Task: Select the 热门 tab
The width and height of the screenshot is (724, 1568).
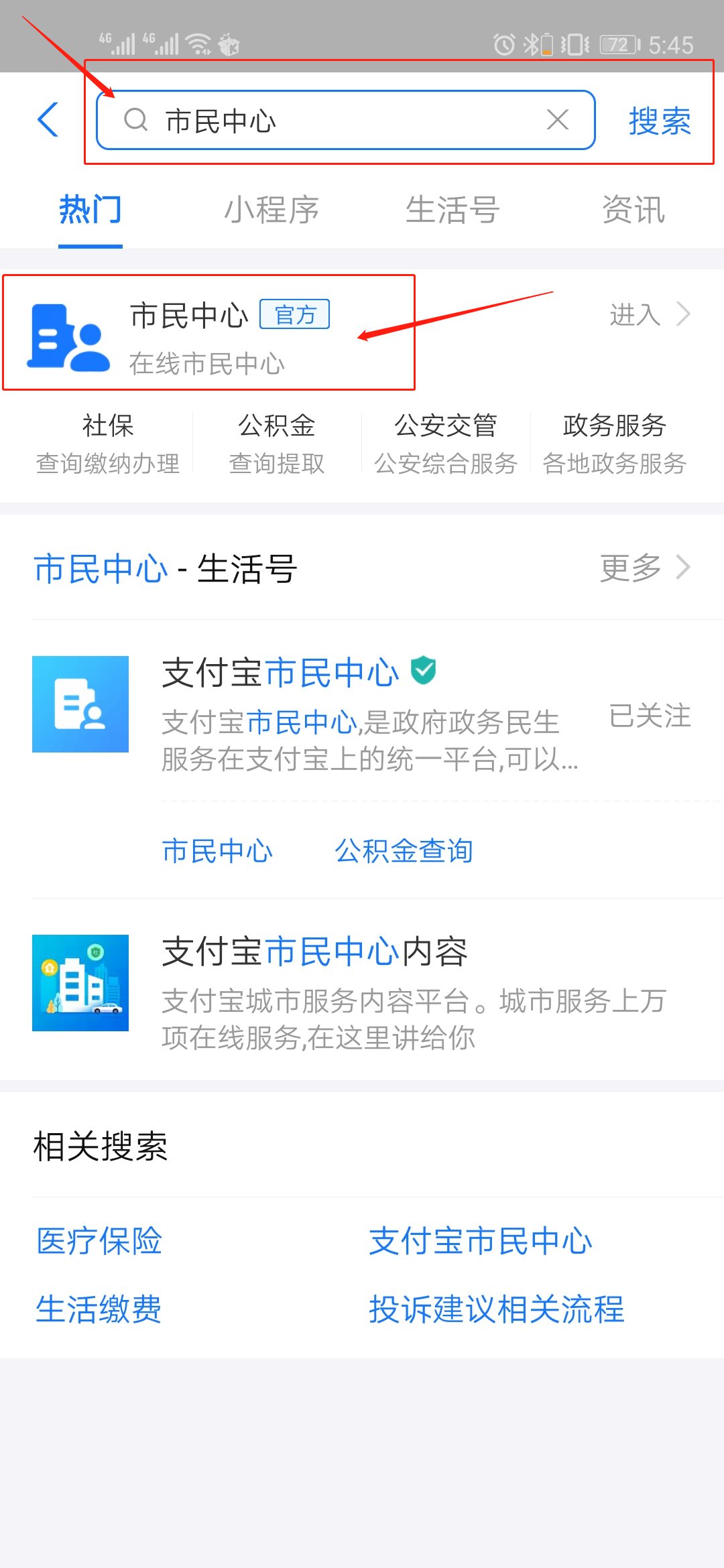Action: pos(90,210)
